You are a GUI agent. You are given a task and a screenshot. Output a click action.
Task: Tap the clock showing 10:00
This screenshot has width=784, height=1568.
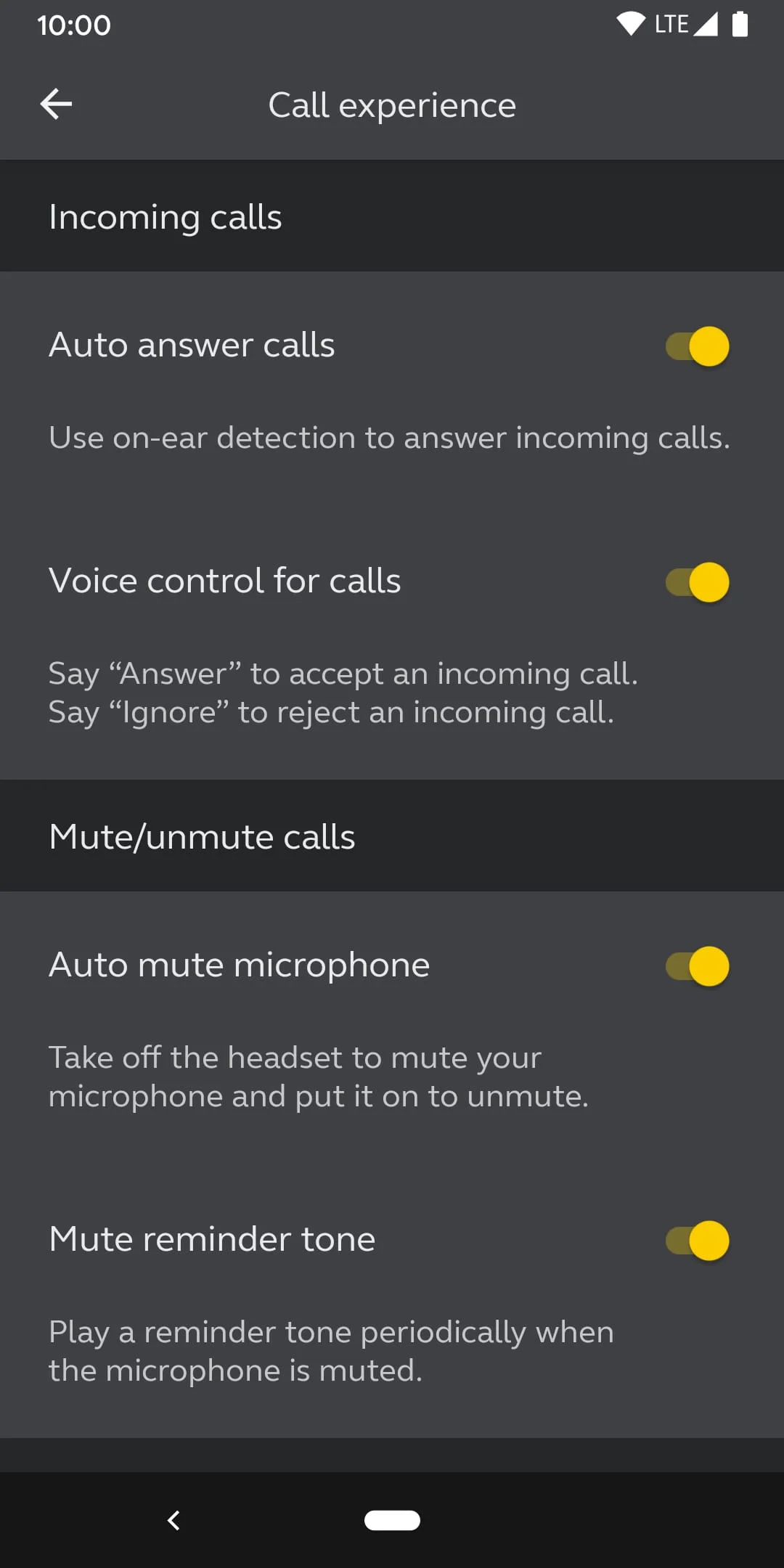pos(74,26)
